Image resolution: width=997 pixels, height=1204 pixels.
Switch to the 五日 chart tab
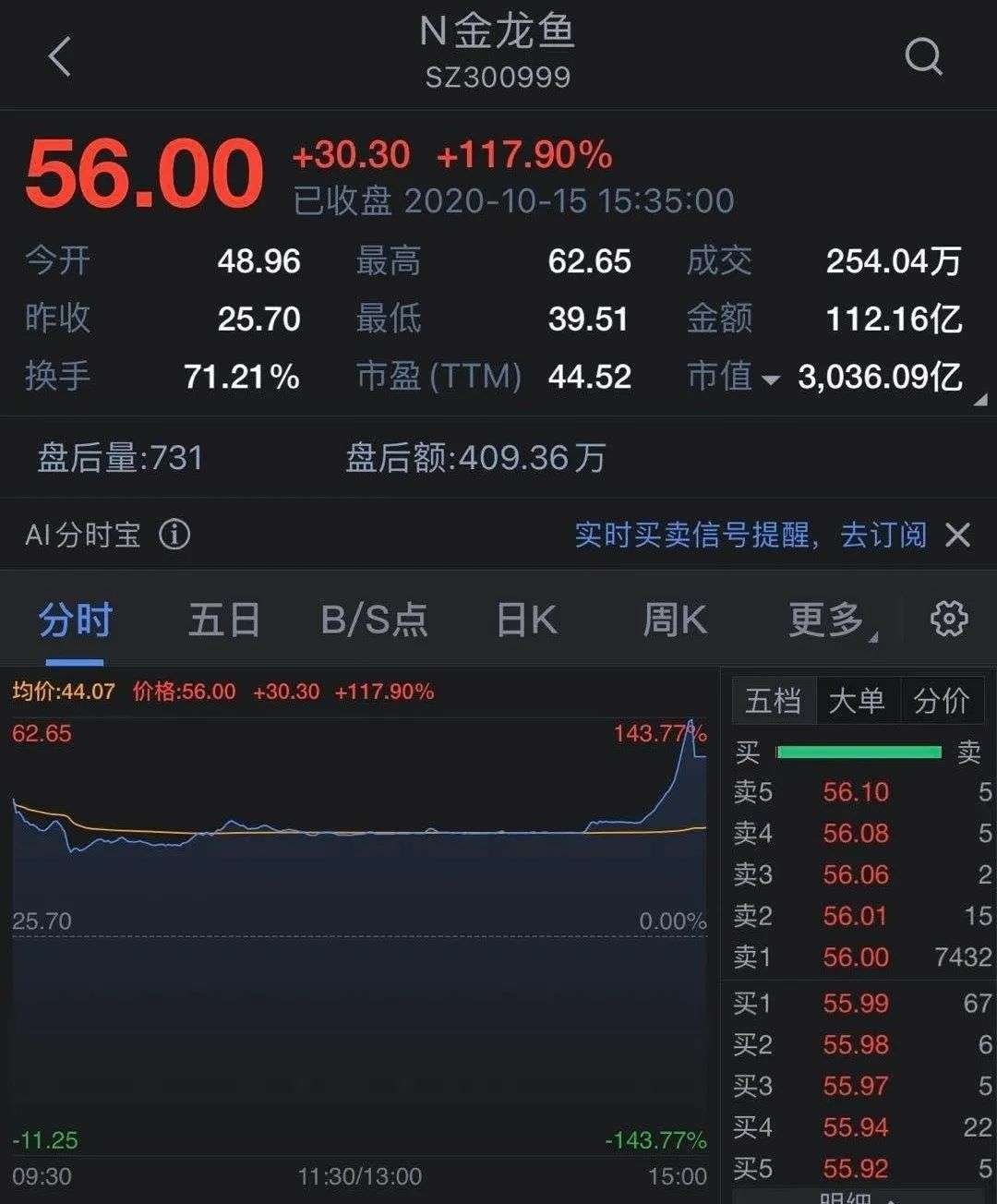pyautogui.click(x=223, y=620)
